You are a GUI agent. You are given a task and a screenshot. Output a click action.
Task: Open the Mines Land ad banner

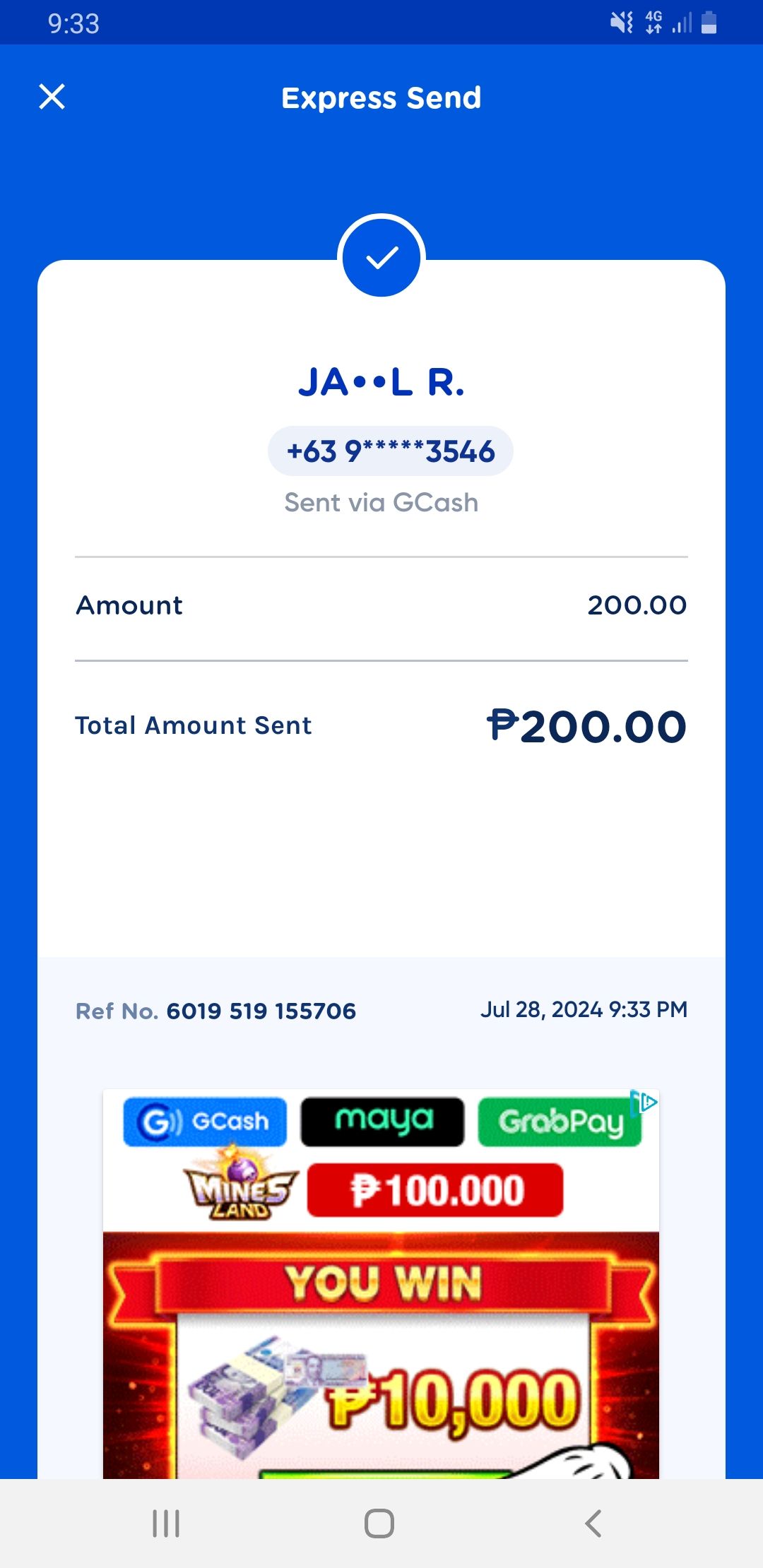381,1283
